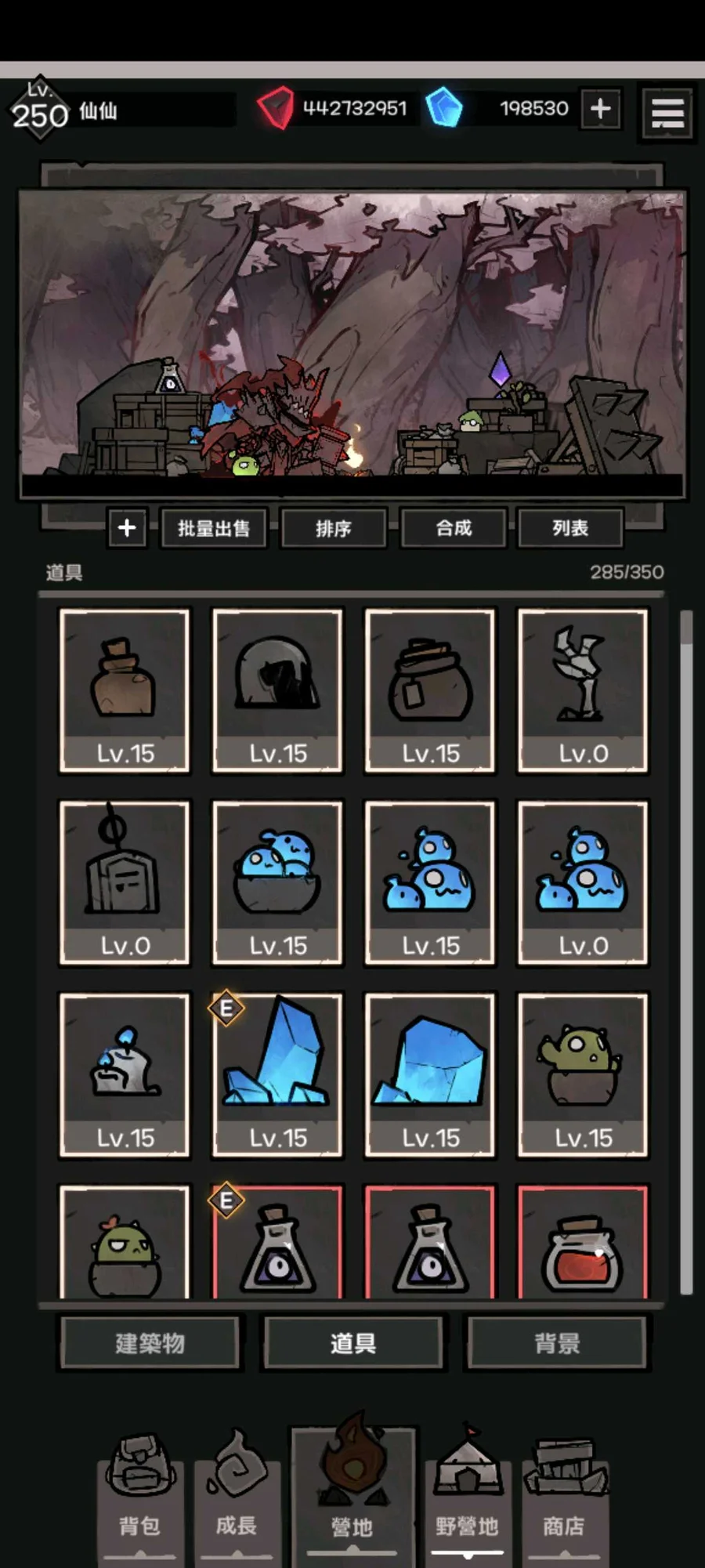The height and width of the screenshot is (1568, 705).
Task: Tap the plus button next to gem currency
Action: coord(601,109)
